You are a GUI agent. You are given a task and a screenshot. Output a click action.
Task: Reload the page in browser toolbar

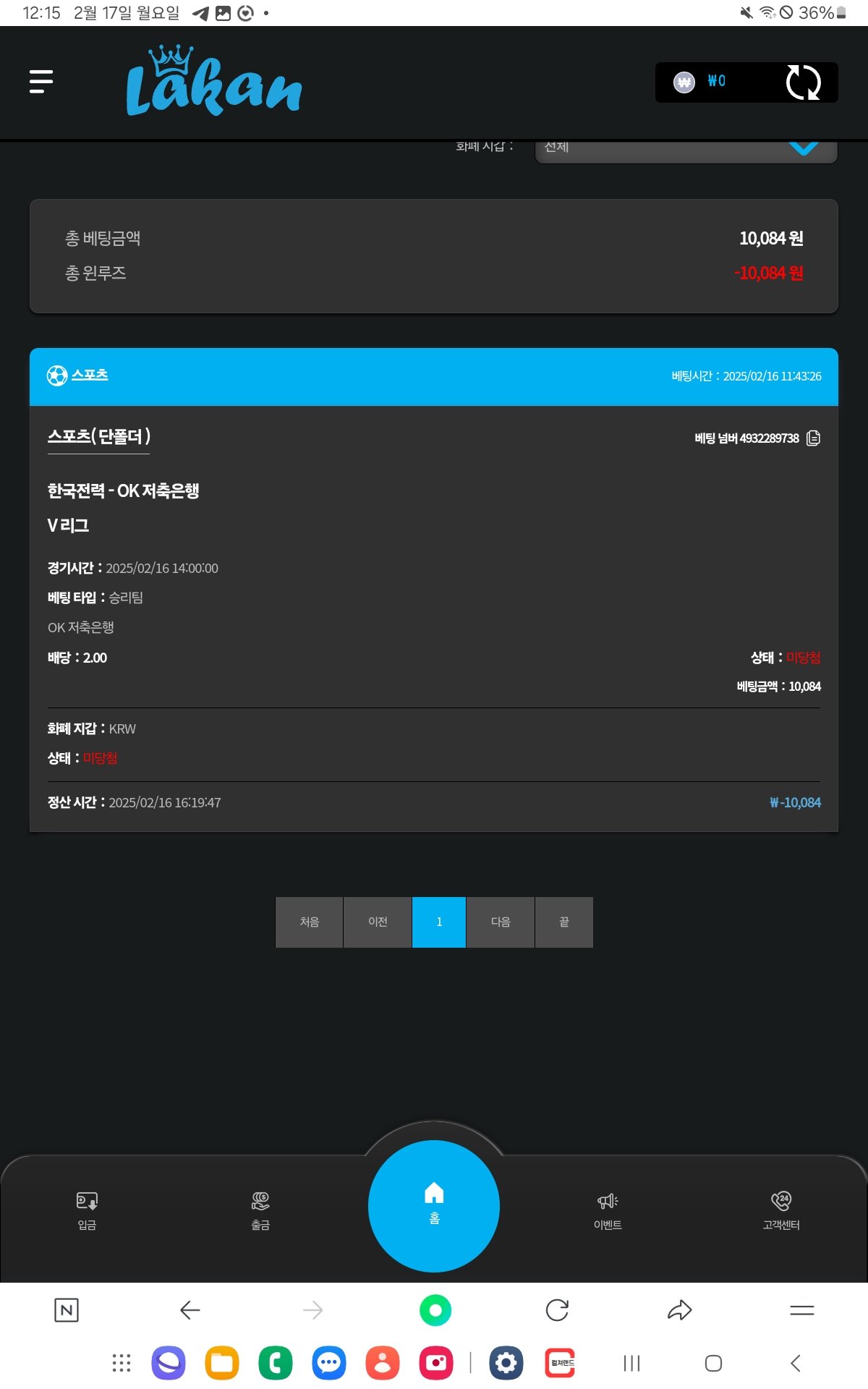coord(557,1310)
